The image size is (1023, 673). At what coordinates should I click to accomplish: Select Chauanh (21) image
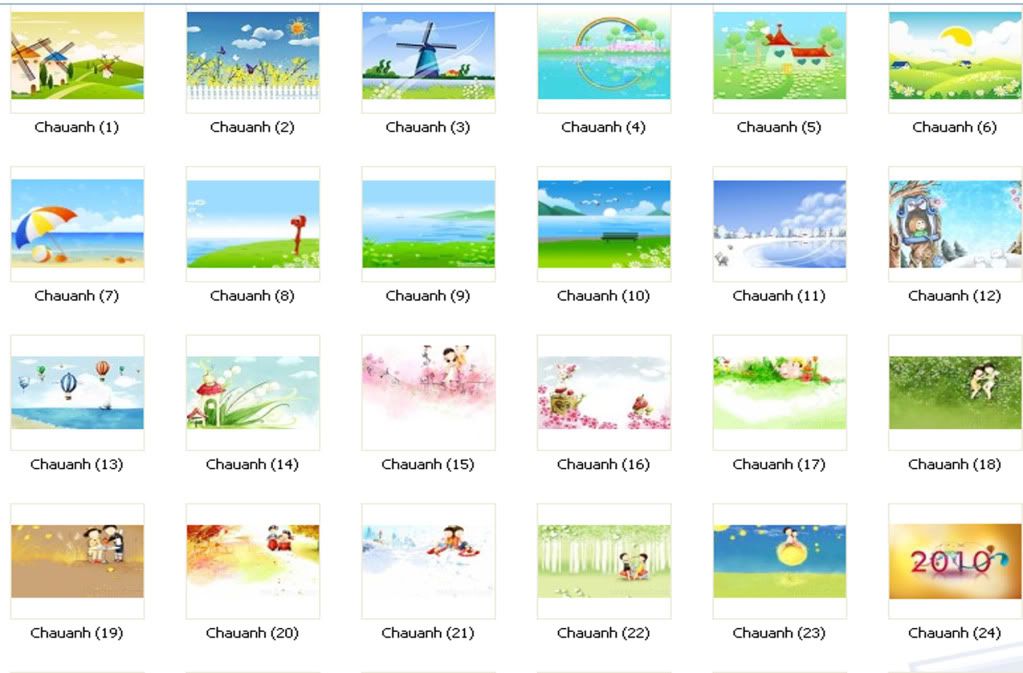tap(428, 561)
